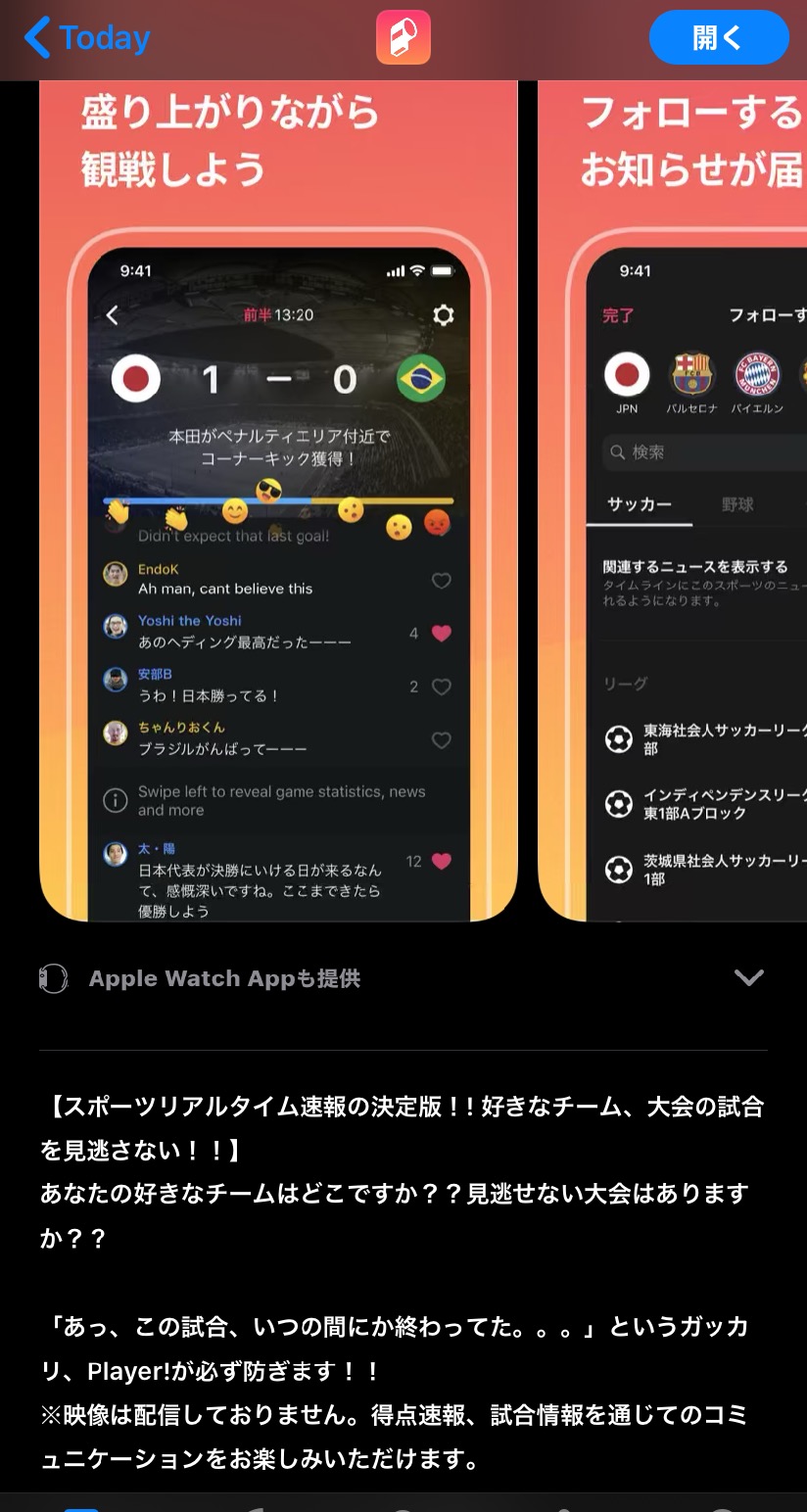807x1512 pixels.
Task: Open the second follow-settings screenshot preview
Action: coord(674,500)
